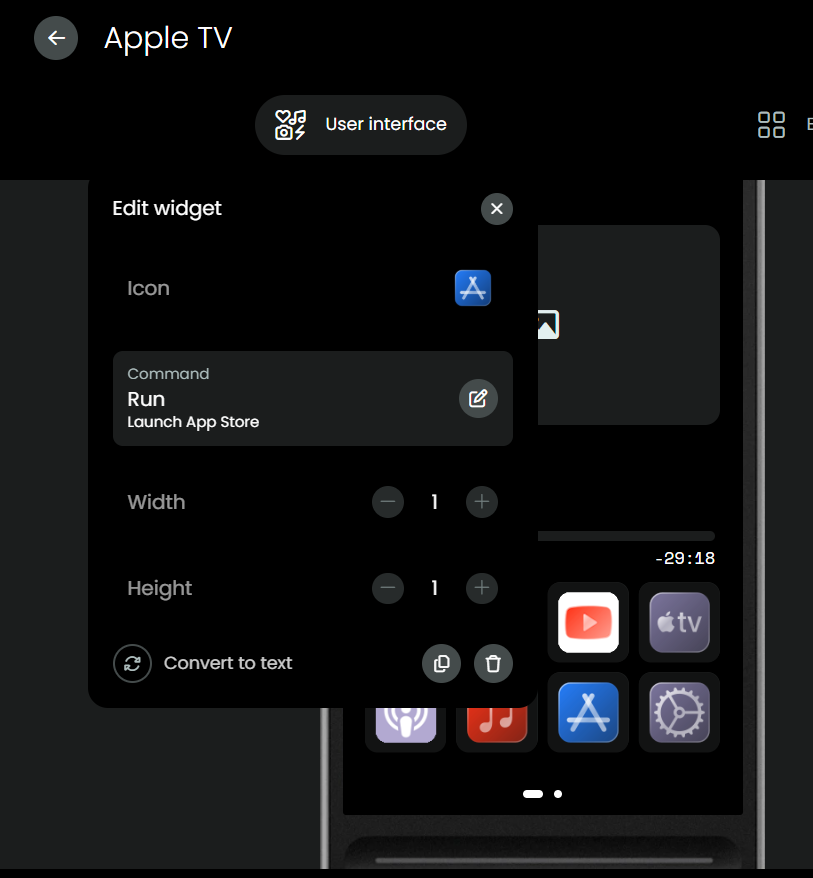Viewport: 813px width, 878px height.
Task: Select the Apple TV app widget
Action: coord(679,622)
